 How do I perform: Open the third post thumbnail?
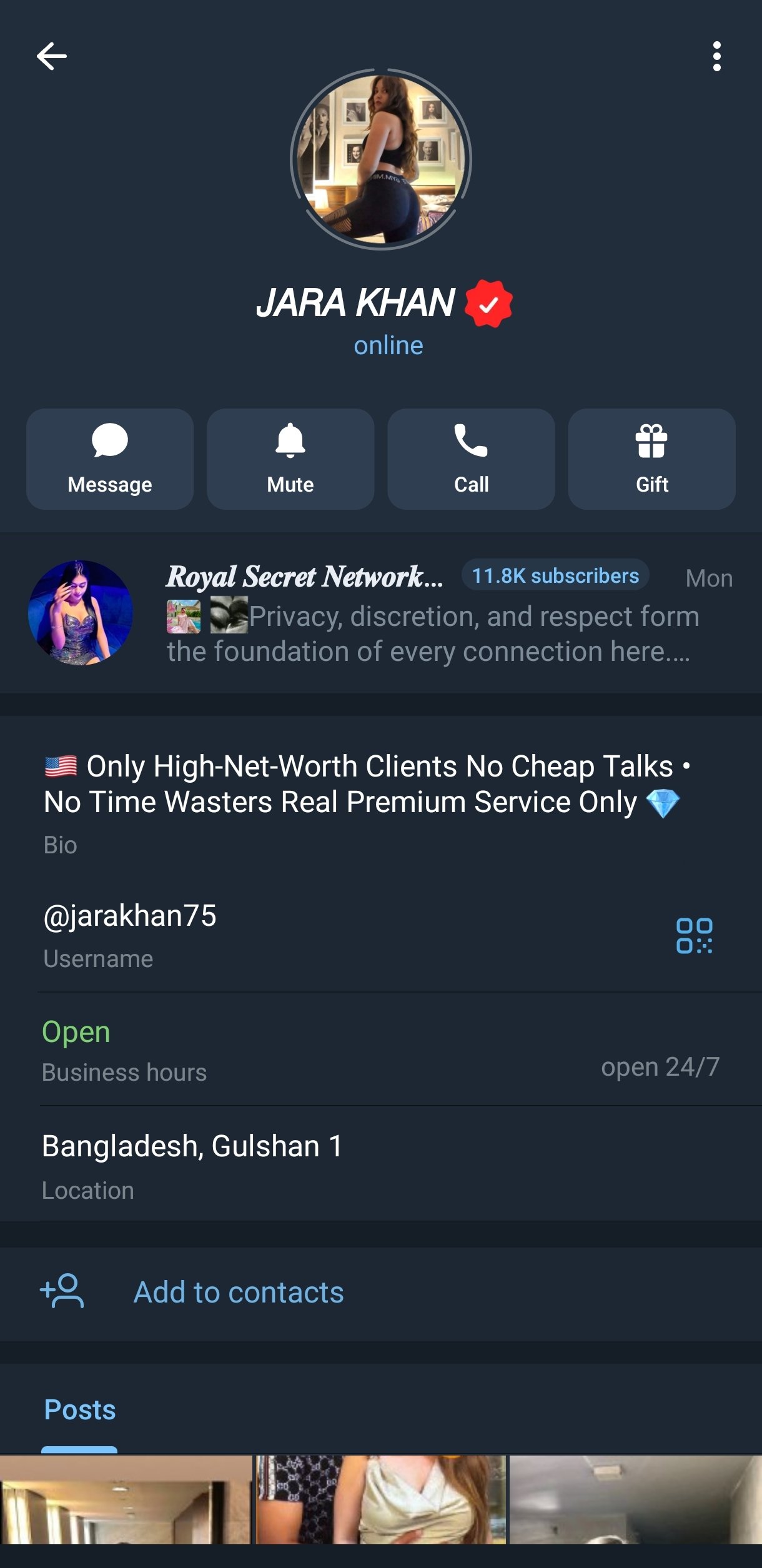(635, 1499)
